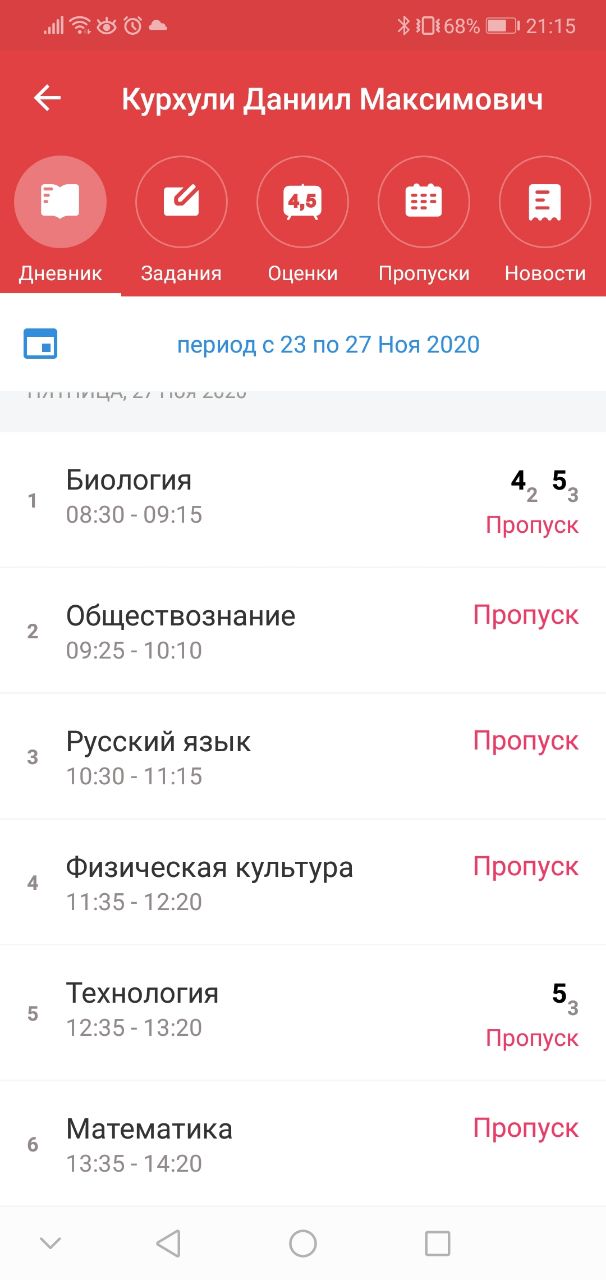Tap the system home button
The height and width of the screenshot is (1280, 606).
[303, 1243]
